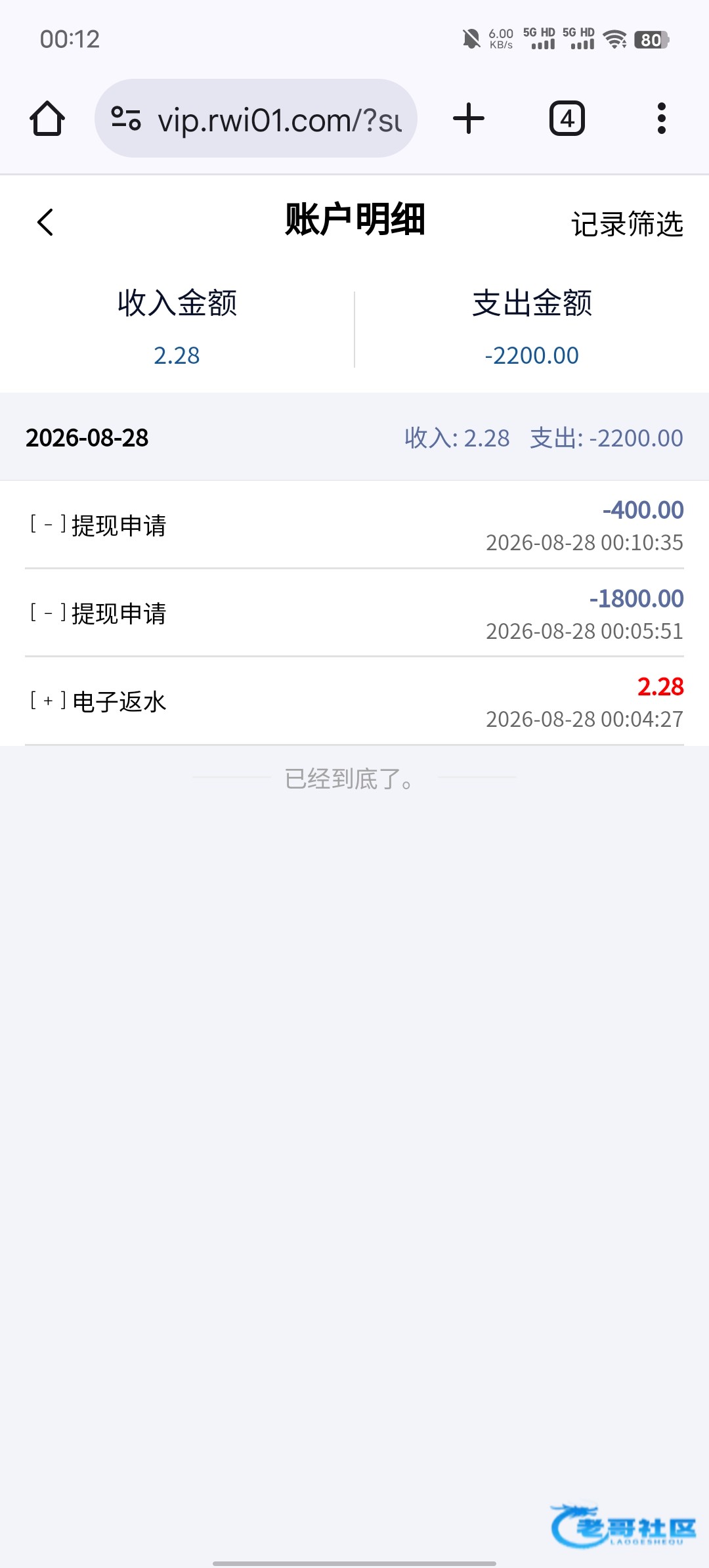The image size is (709, 1568).
Task: Open the 电子返水 2.28 record
Action: [354, 701]
